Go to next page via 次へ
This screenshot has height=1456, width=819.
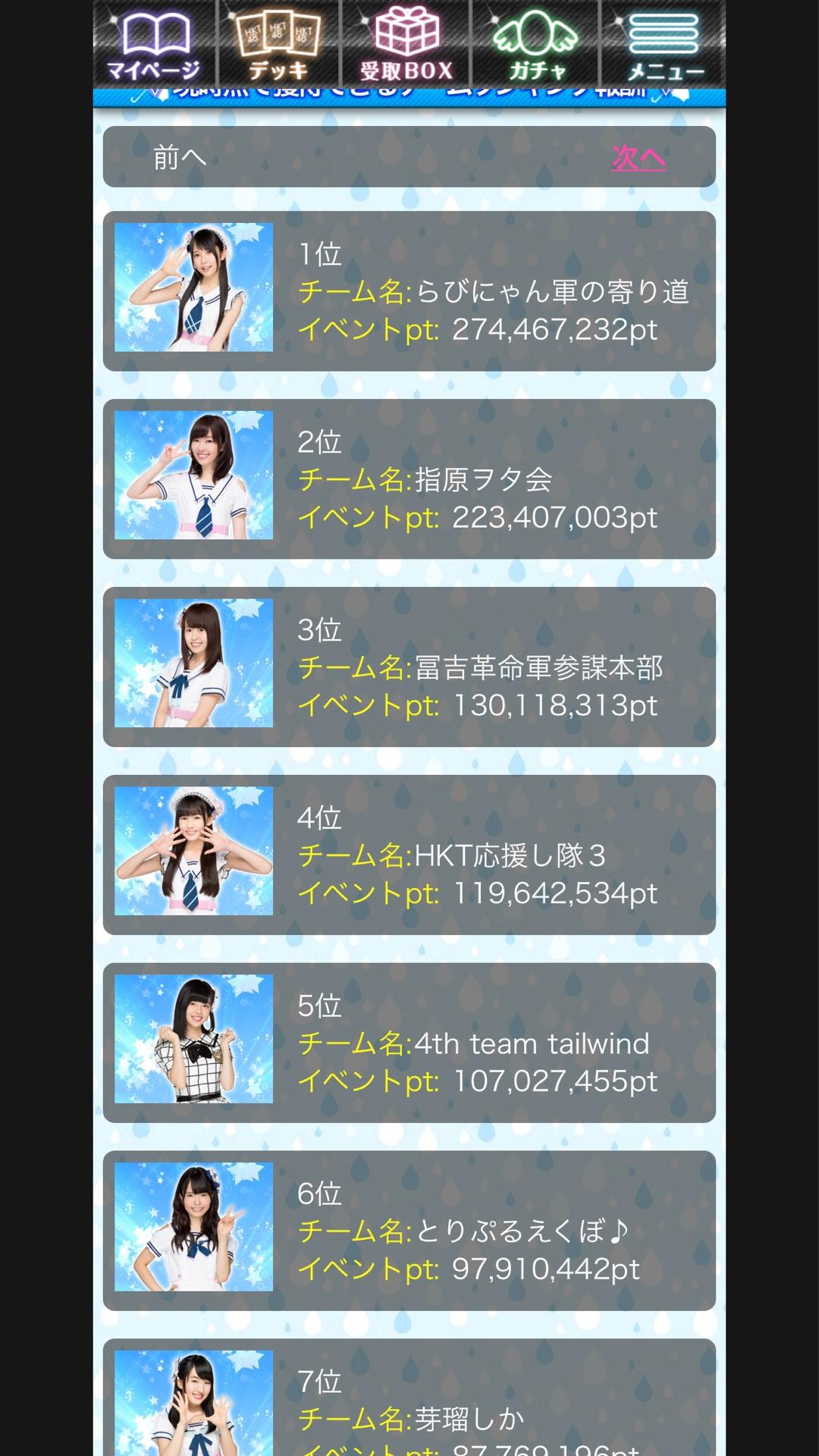[639, 158]
